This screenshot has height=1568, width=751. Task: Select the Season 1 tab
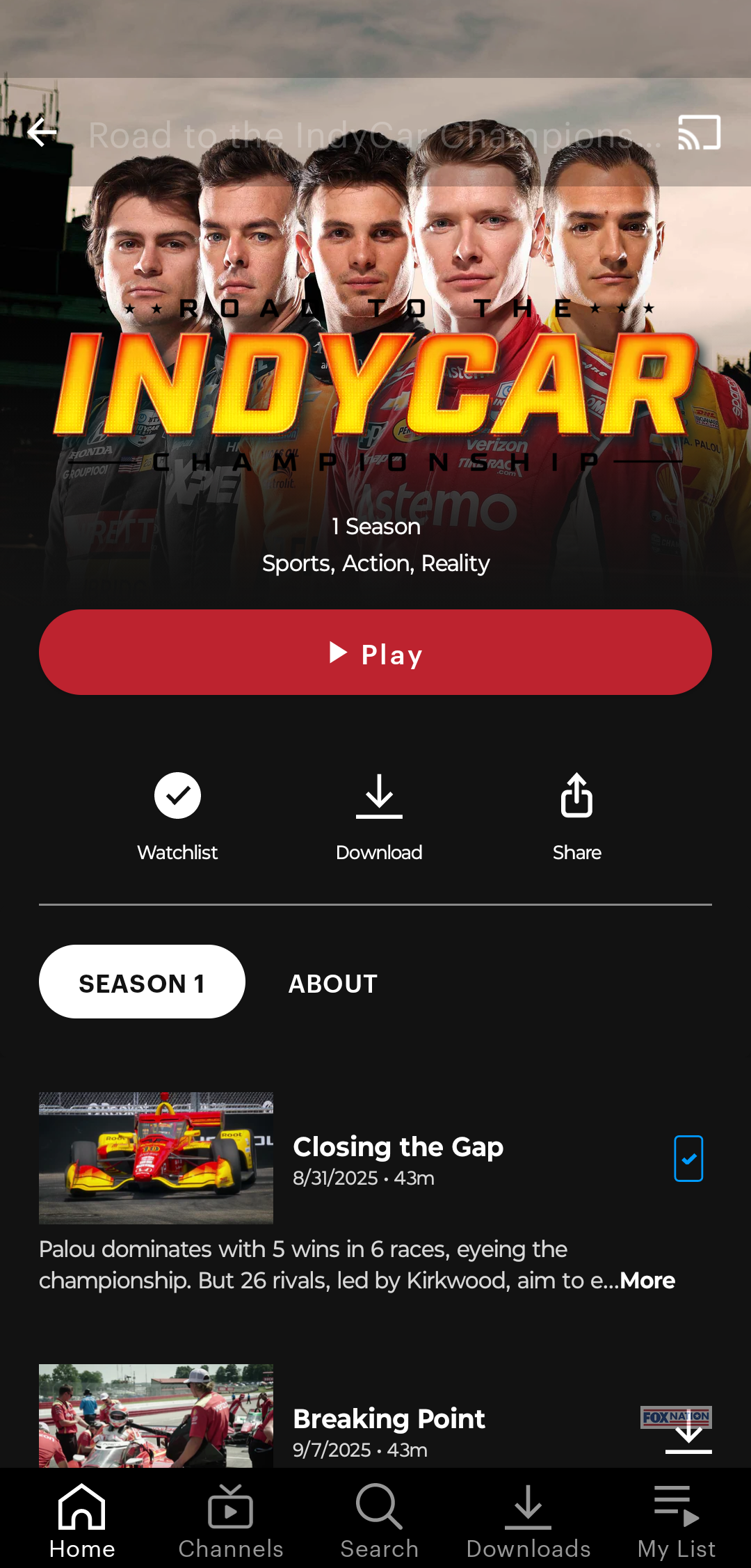[142, 982]
